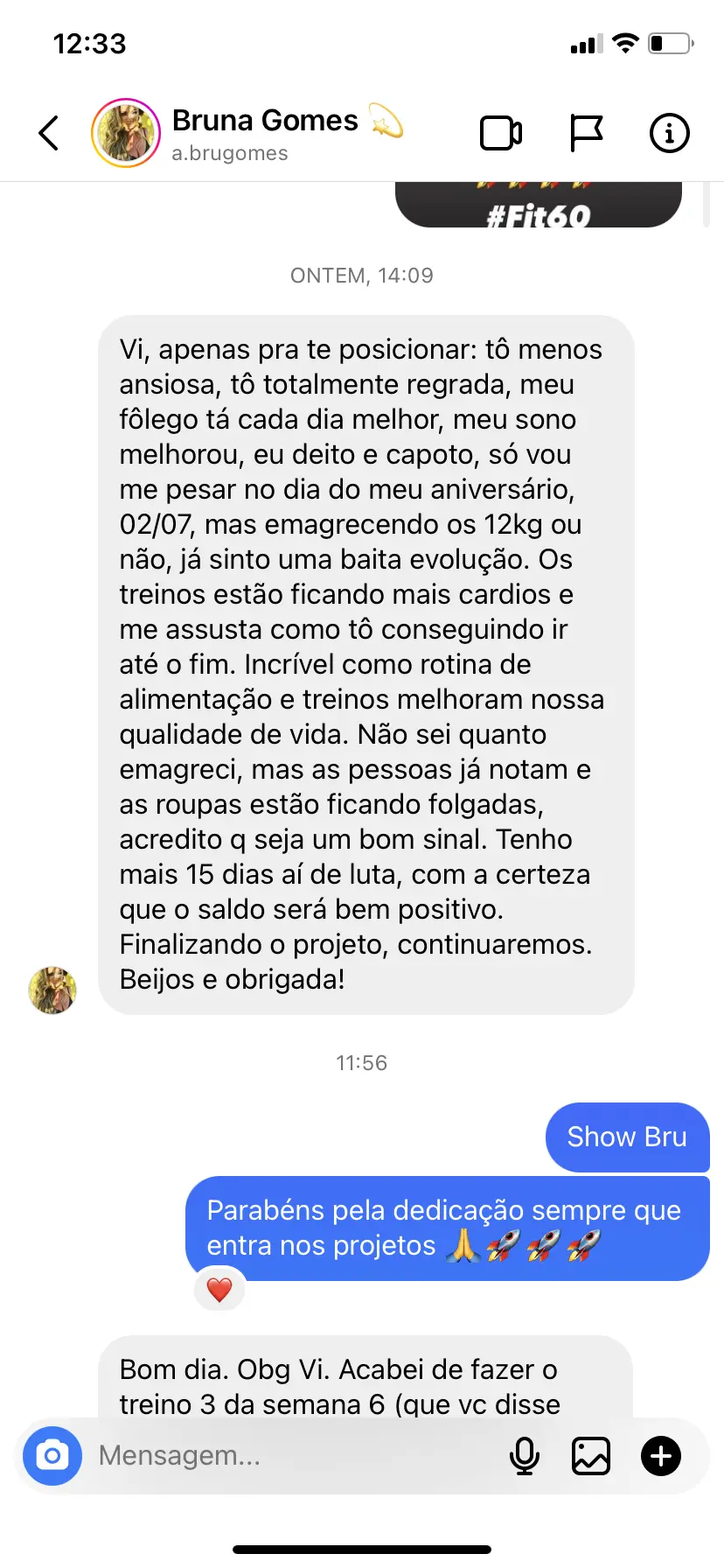Image resolution: width=724 pixels, height=1568 pixels.
Task: Tap the flag icon in the header
Action: click(x=586, y=133)
